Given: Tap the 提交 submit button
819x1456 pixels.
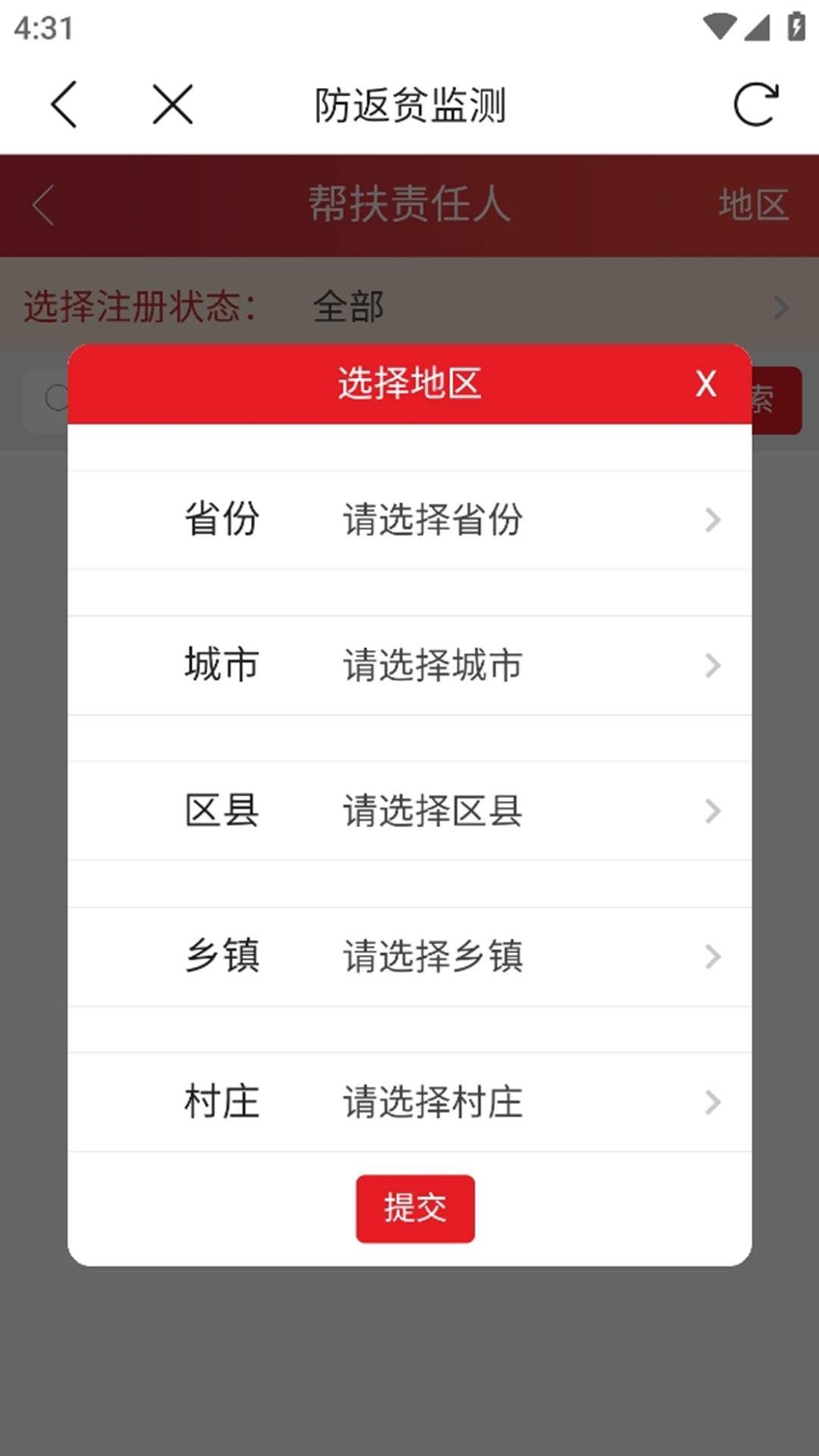Looking at the screenshot, I should (415, 1208).
